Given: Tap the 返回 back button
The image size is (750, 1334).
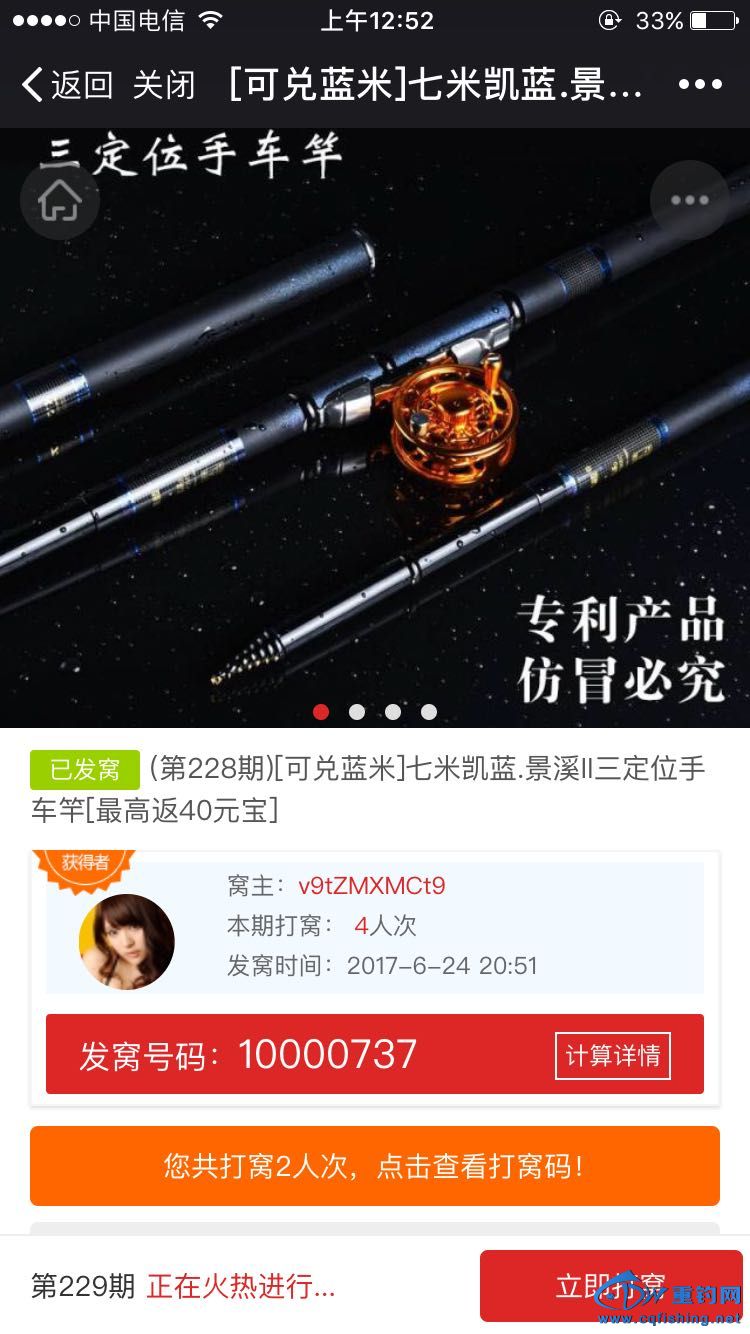Looking at the screenshot, I should click(66, 85).
